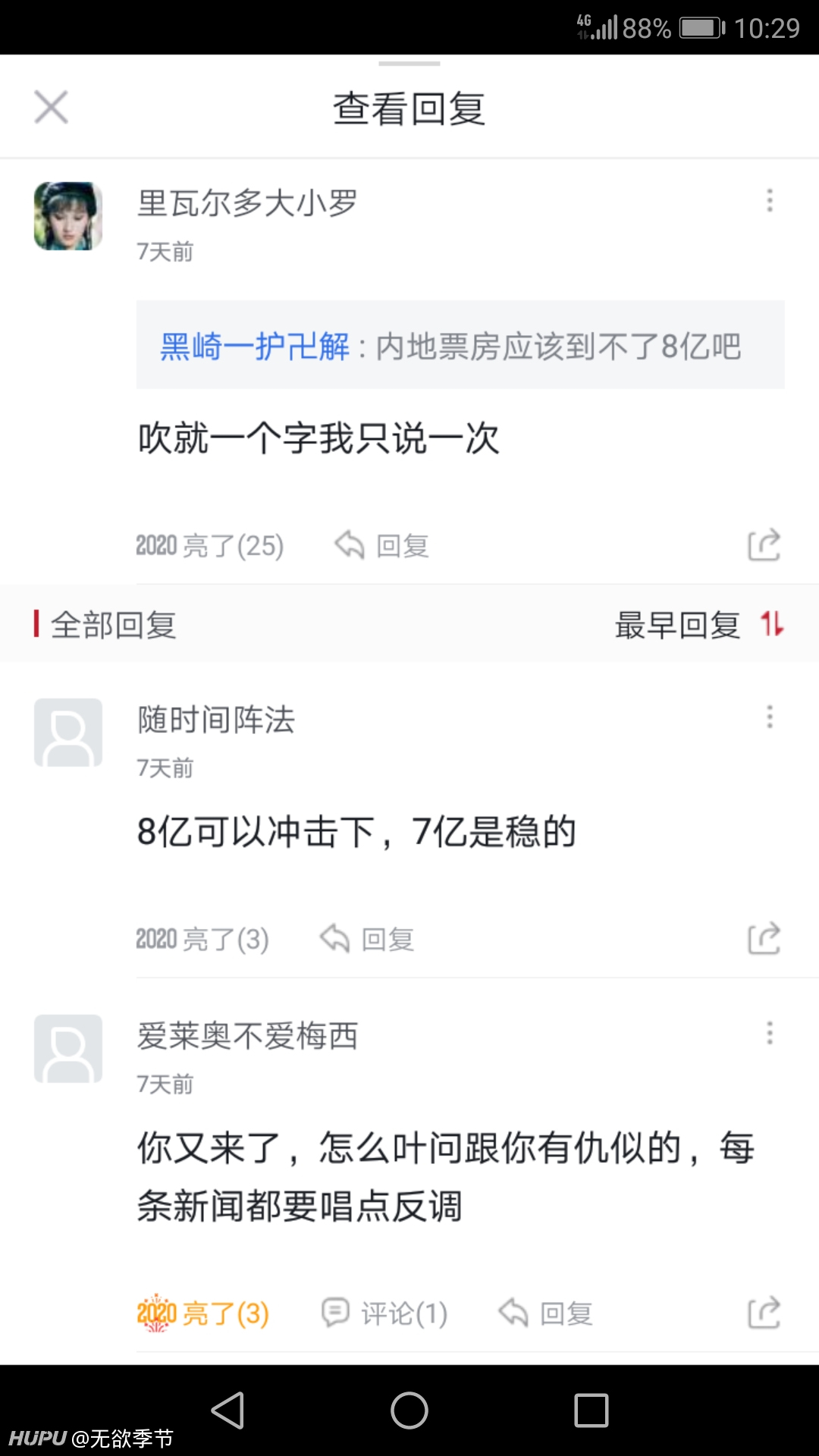
Task: Light up 随时间阵法's reply 亮了(3)
Action: tap(202, 939)
